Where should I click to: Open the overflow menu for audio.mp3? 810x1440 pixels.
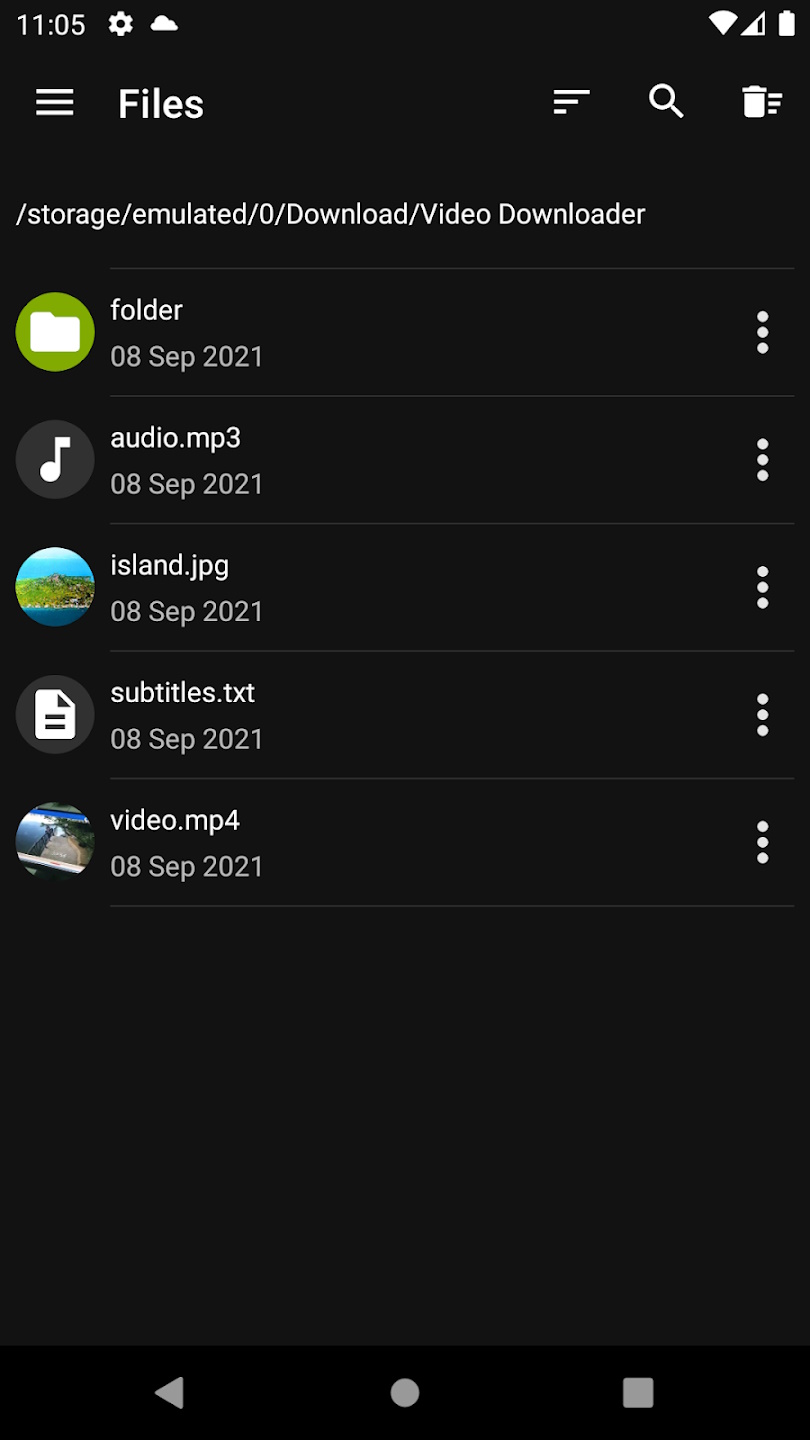[x=762, y=460]
